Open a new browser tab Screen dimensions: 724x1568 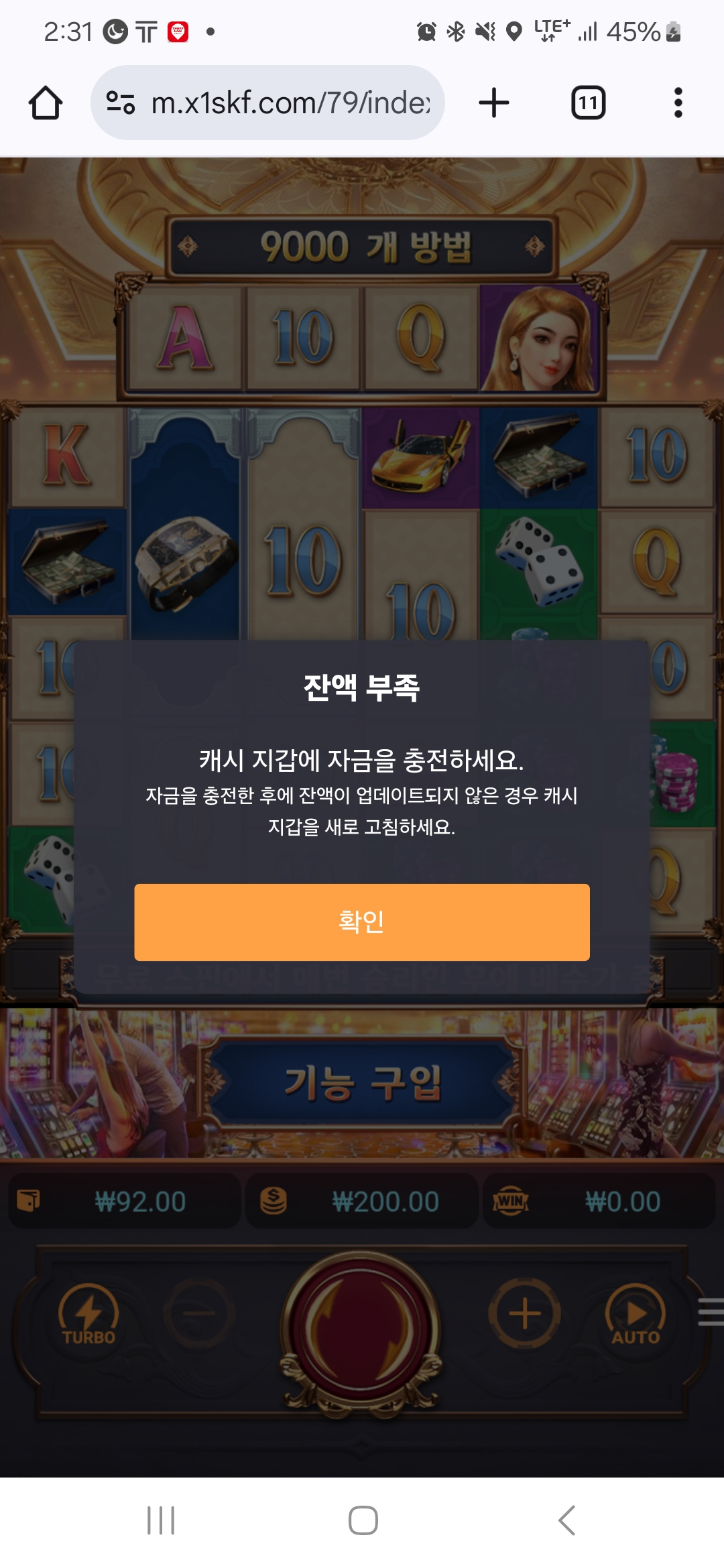coord(494,103)
